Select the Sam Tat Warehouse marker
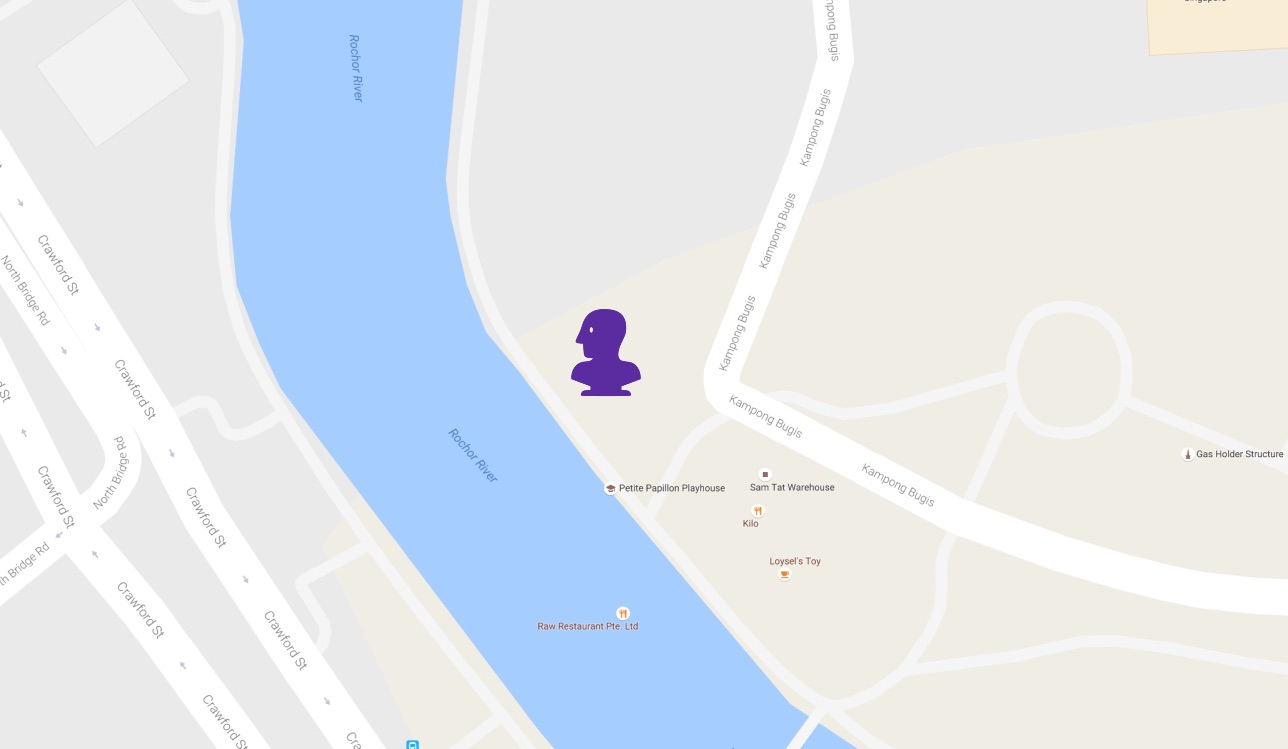This screenshot has width=1288, height=749. tap(765, 474)
